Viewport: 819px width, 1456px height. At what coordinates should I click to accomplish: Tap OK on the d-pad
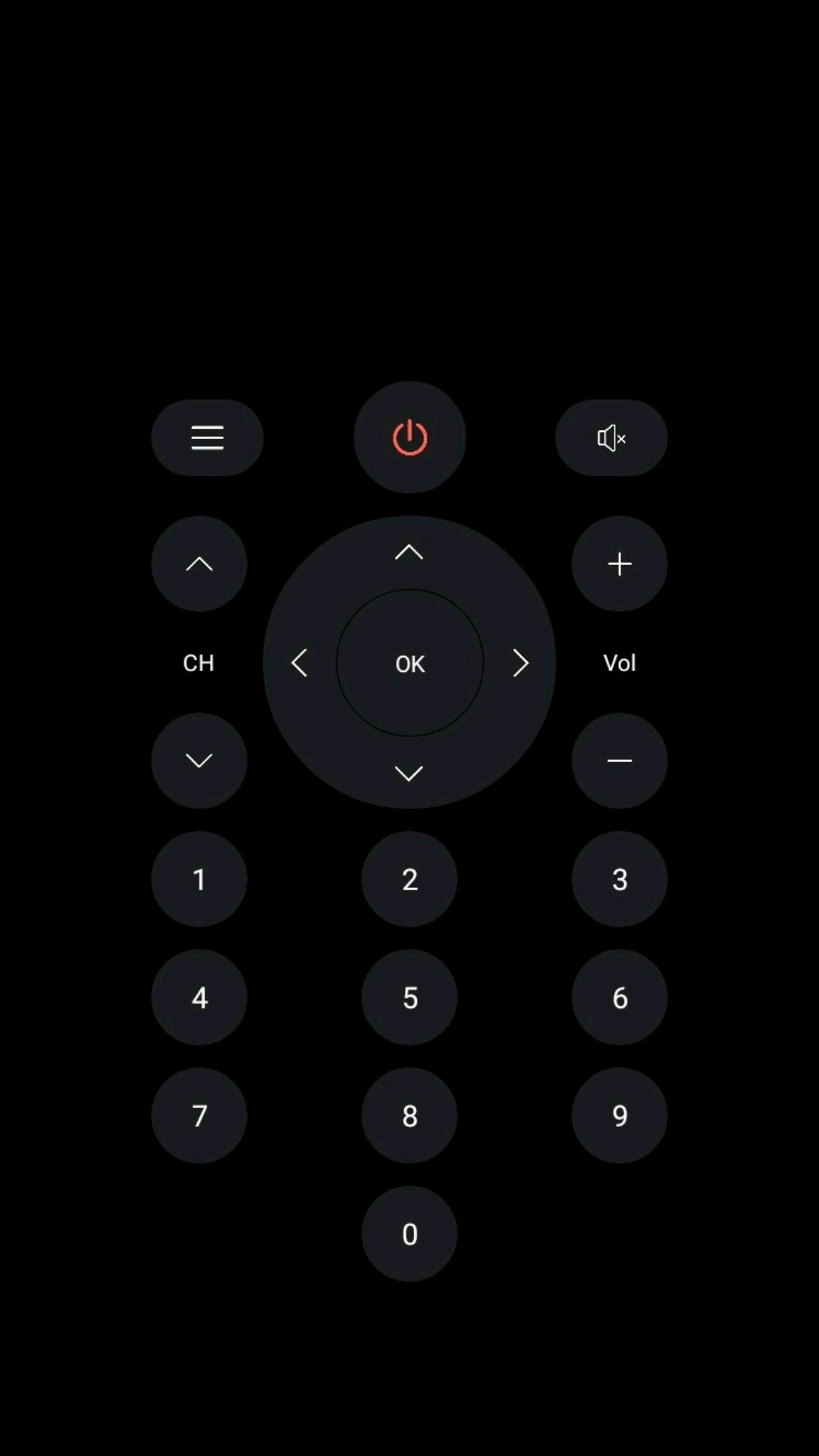409,663
